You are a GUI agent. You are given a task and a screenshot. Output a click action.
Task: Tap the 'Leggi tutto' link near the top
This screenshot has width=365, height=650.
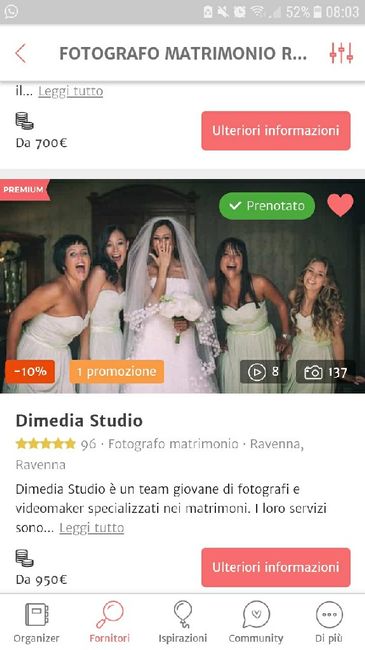tap(71, 91)
